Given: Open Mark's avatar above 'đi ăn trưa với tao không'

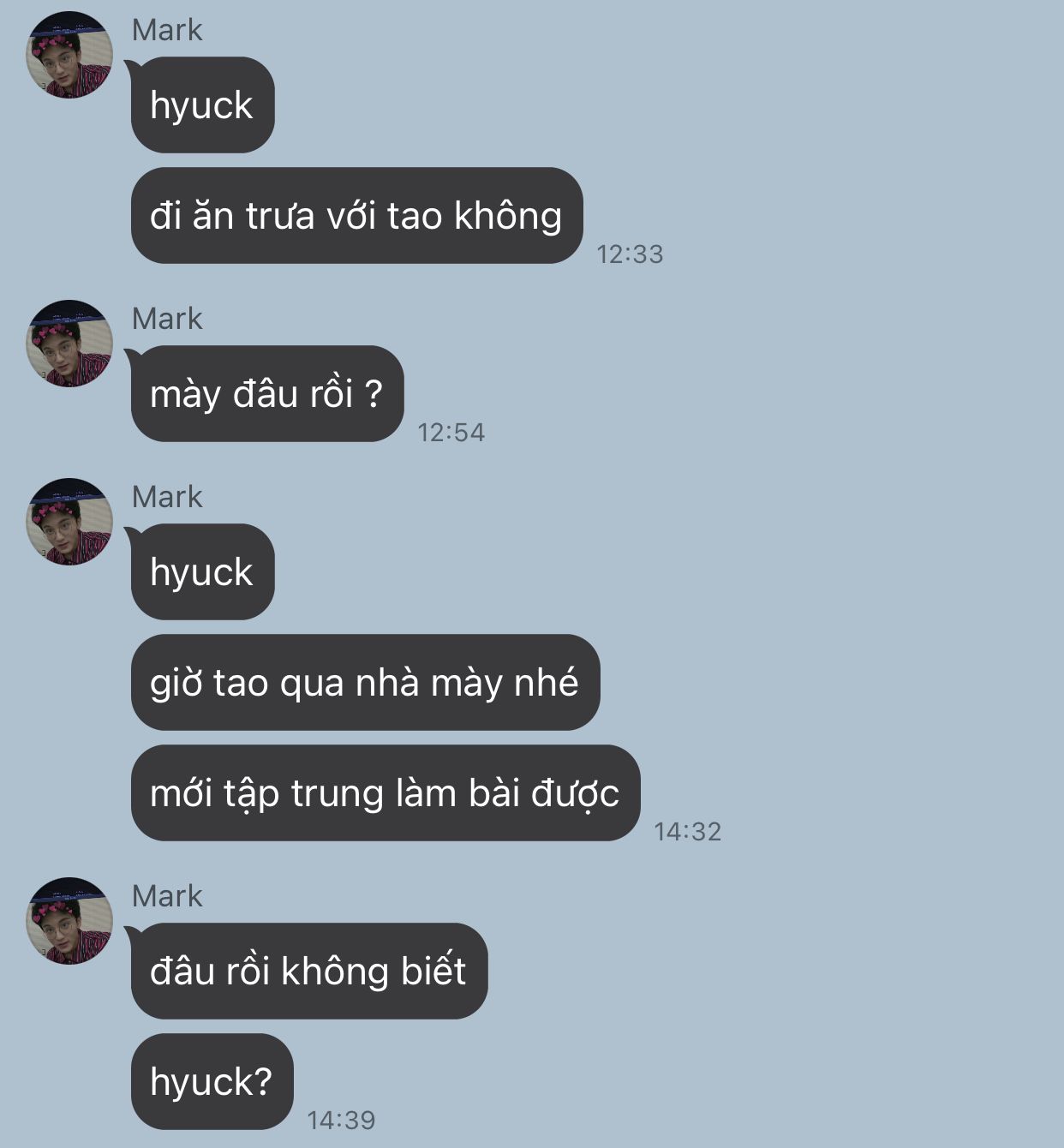Looking at the screenshot, I should pos(69,55).
